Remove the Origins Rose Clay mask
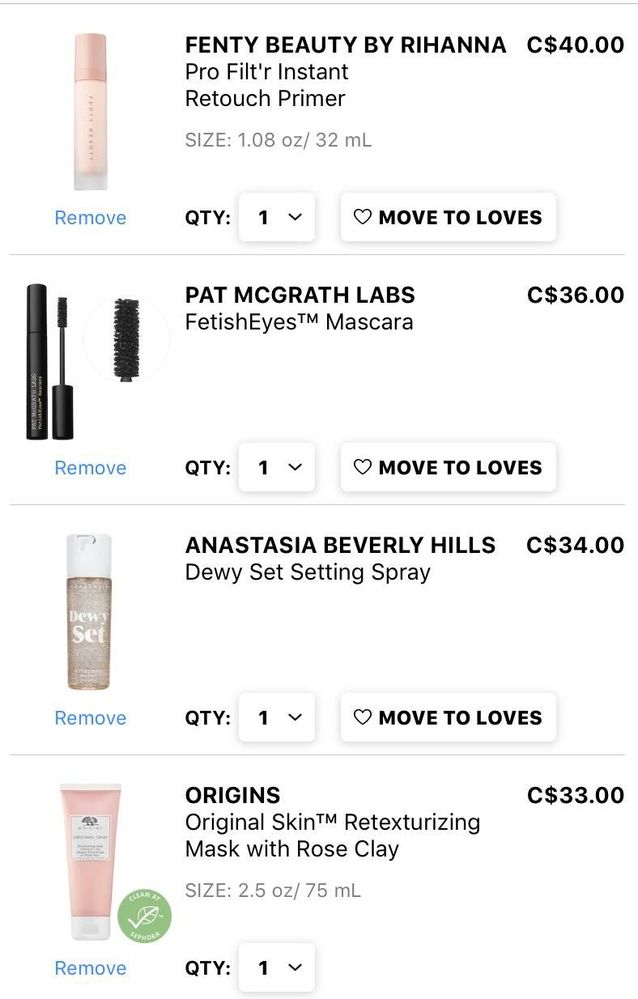 point(90,968)
